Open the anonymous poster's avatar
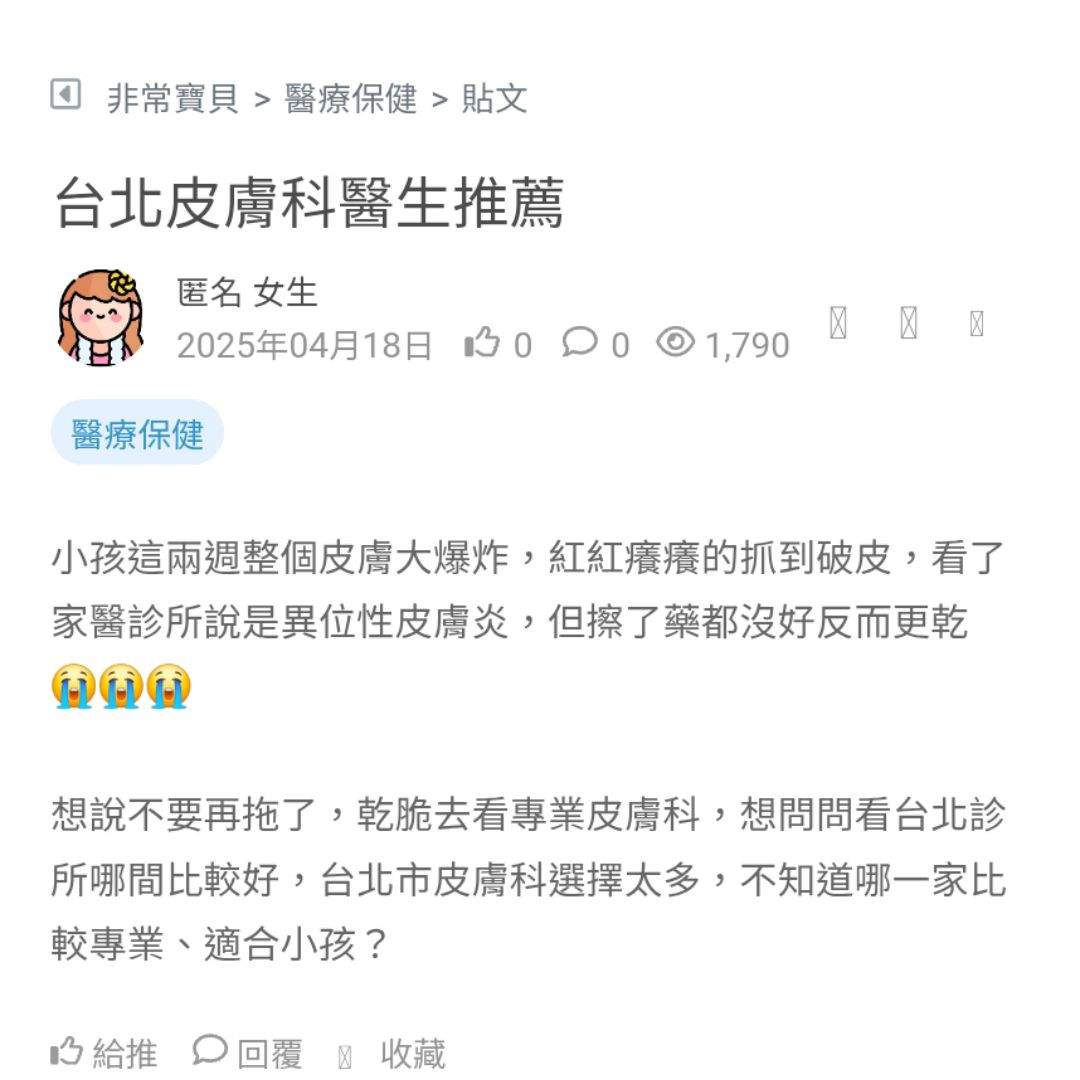1080x1080 pixels. (x=100, y=318)
